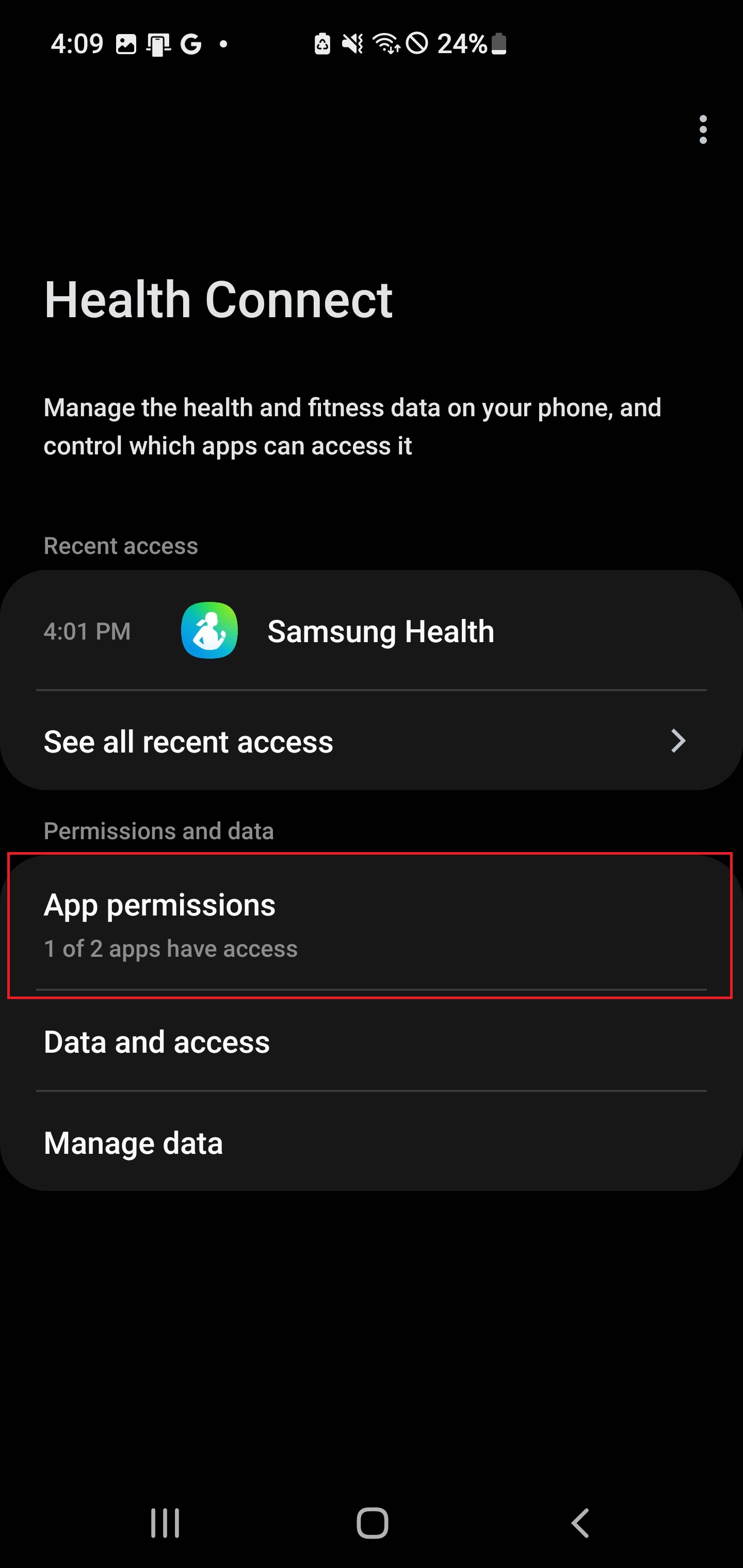Go to the home screen
This screenshot has width=743, height=1568.
[x=372, y=1523]
